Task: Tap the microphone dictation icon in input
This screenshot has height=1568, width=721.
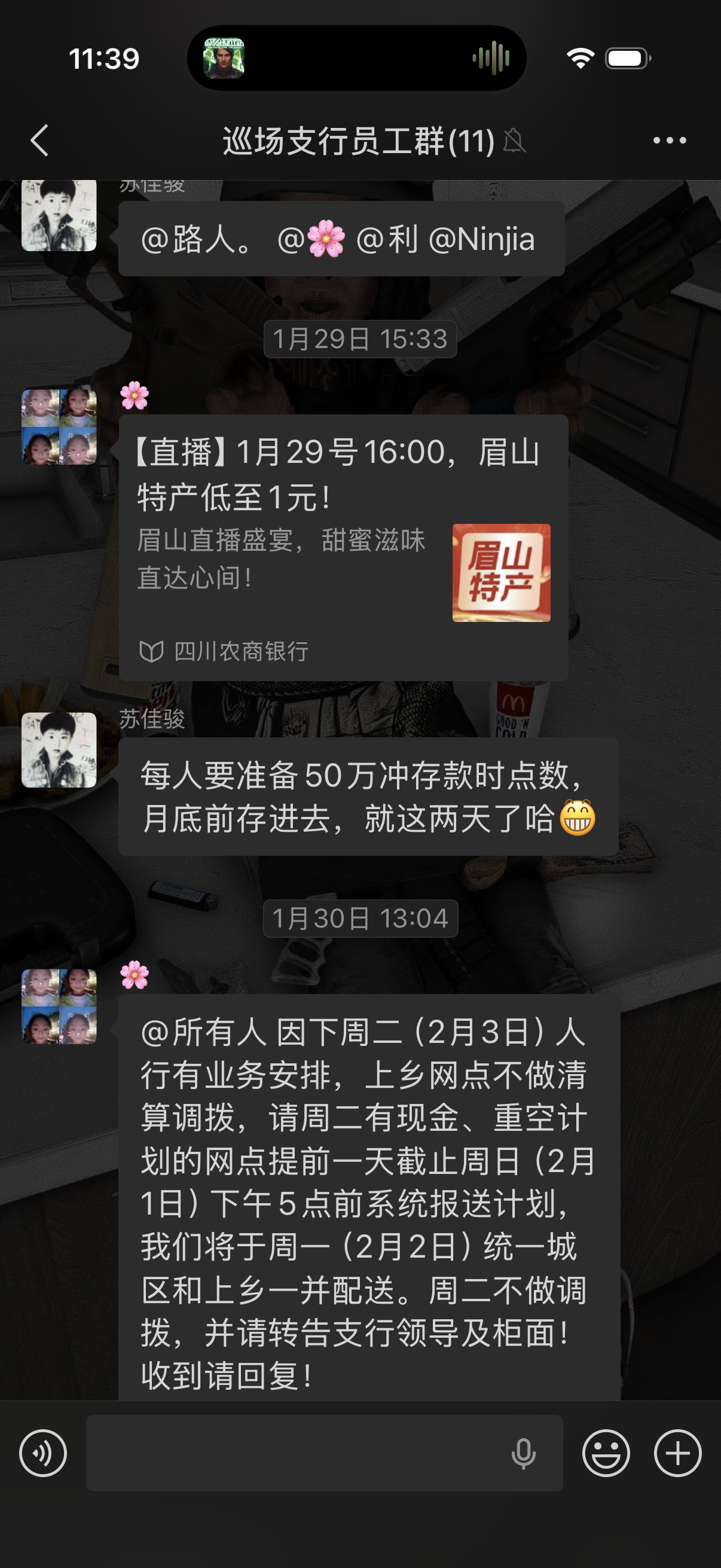Action: click(x=523, y=1453)
